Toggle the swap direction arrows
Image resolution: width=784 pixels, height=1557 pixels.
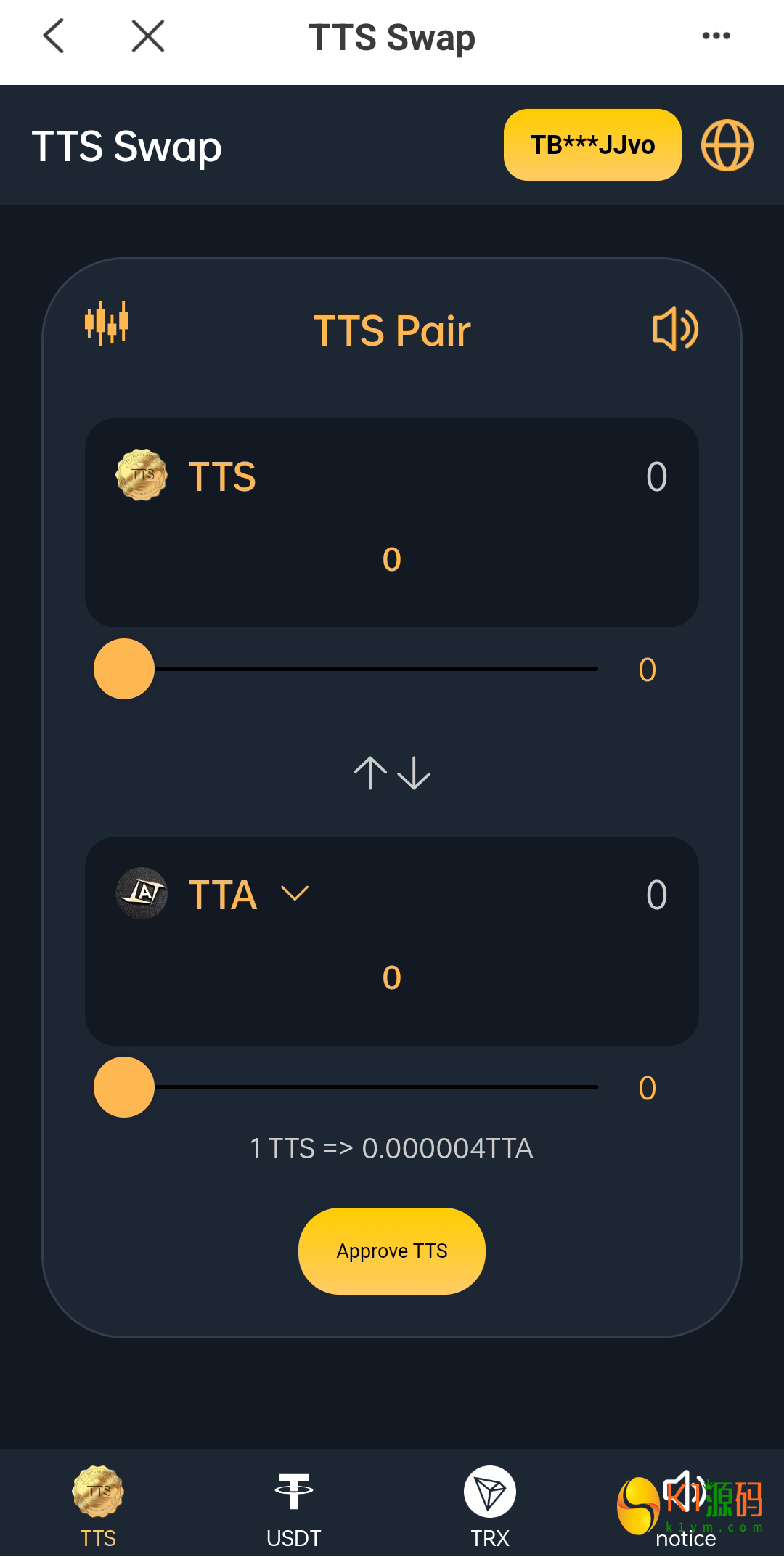coord(391,772)
